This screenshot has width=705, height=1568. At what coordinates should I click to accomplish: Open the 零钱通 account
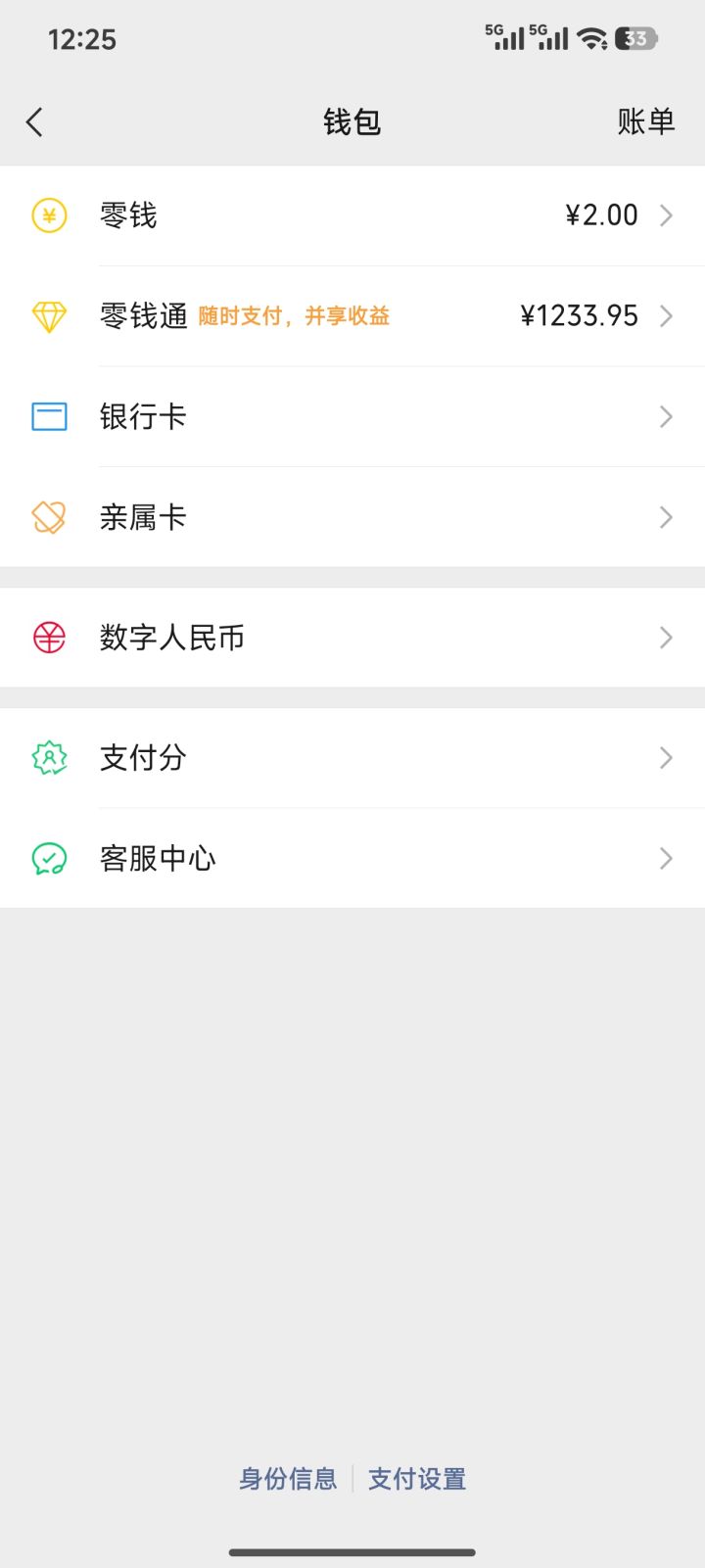352,316
